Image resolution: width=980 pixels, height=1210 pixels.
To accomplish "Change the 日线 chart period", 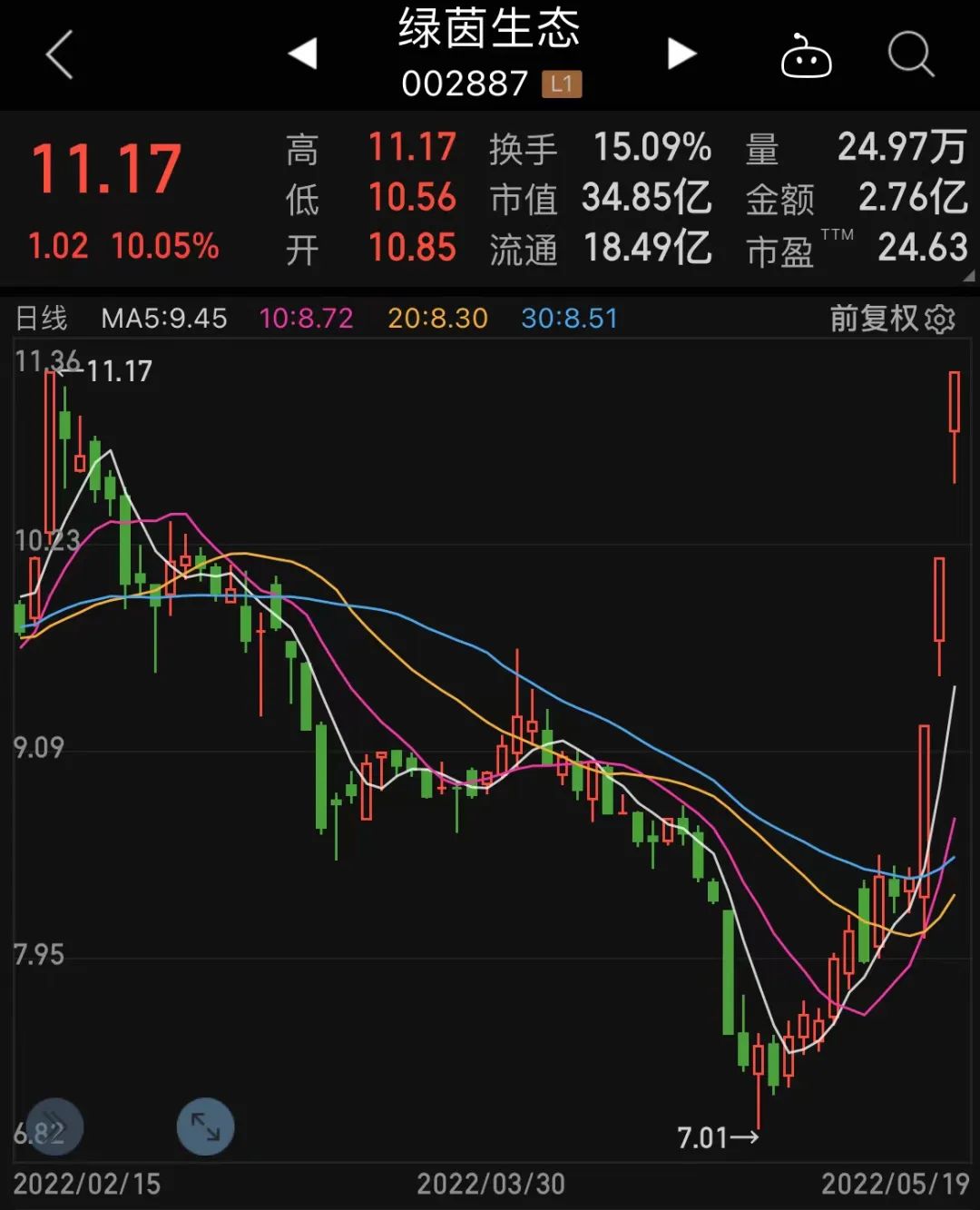I will tap(42, 319).
